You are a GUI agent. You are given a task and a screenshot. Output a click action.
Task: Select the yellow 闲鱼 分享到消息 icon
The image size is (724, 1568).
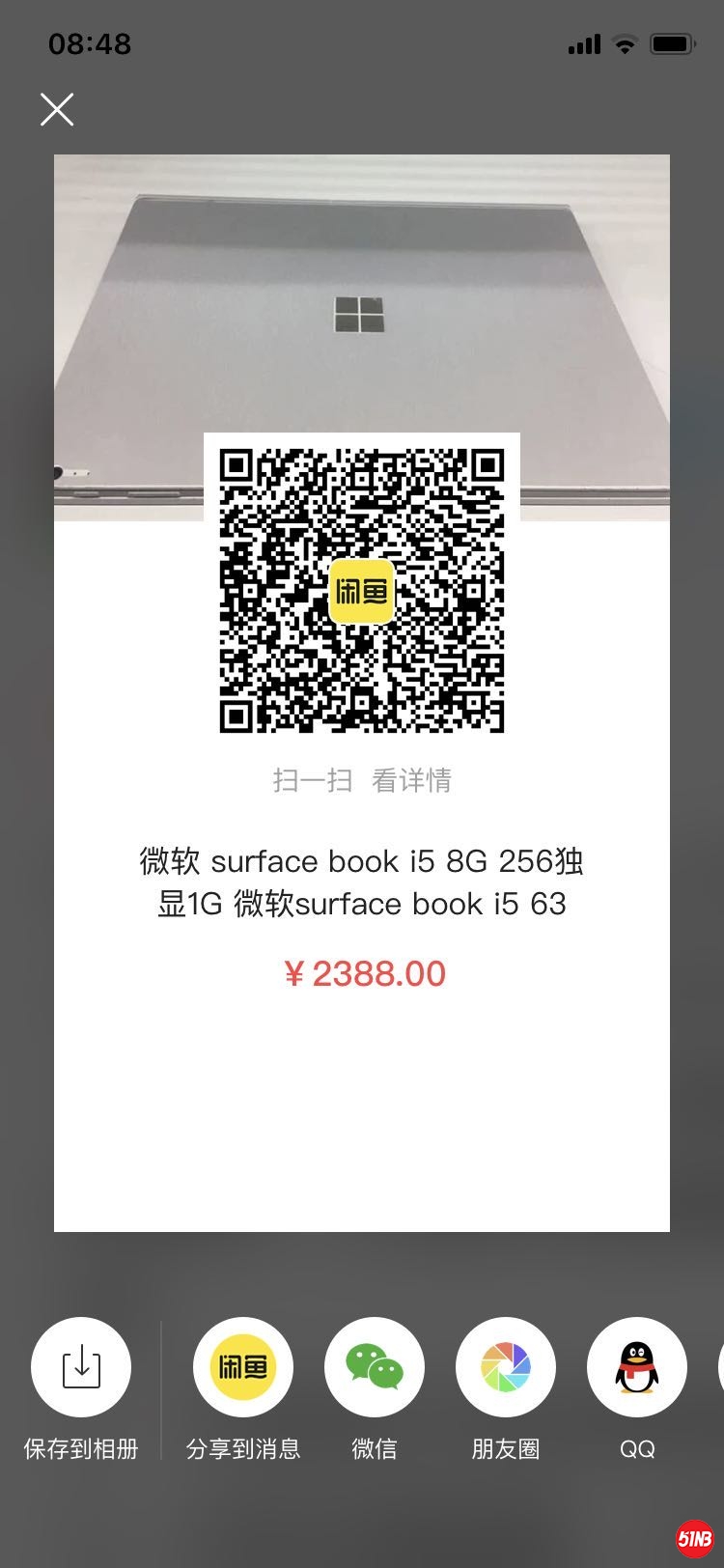coord(242,1367)
